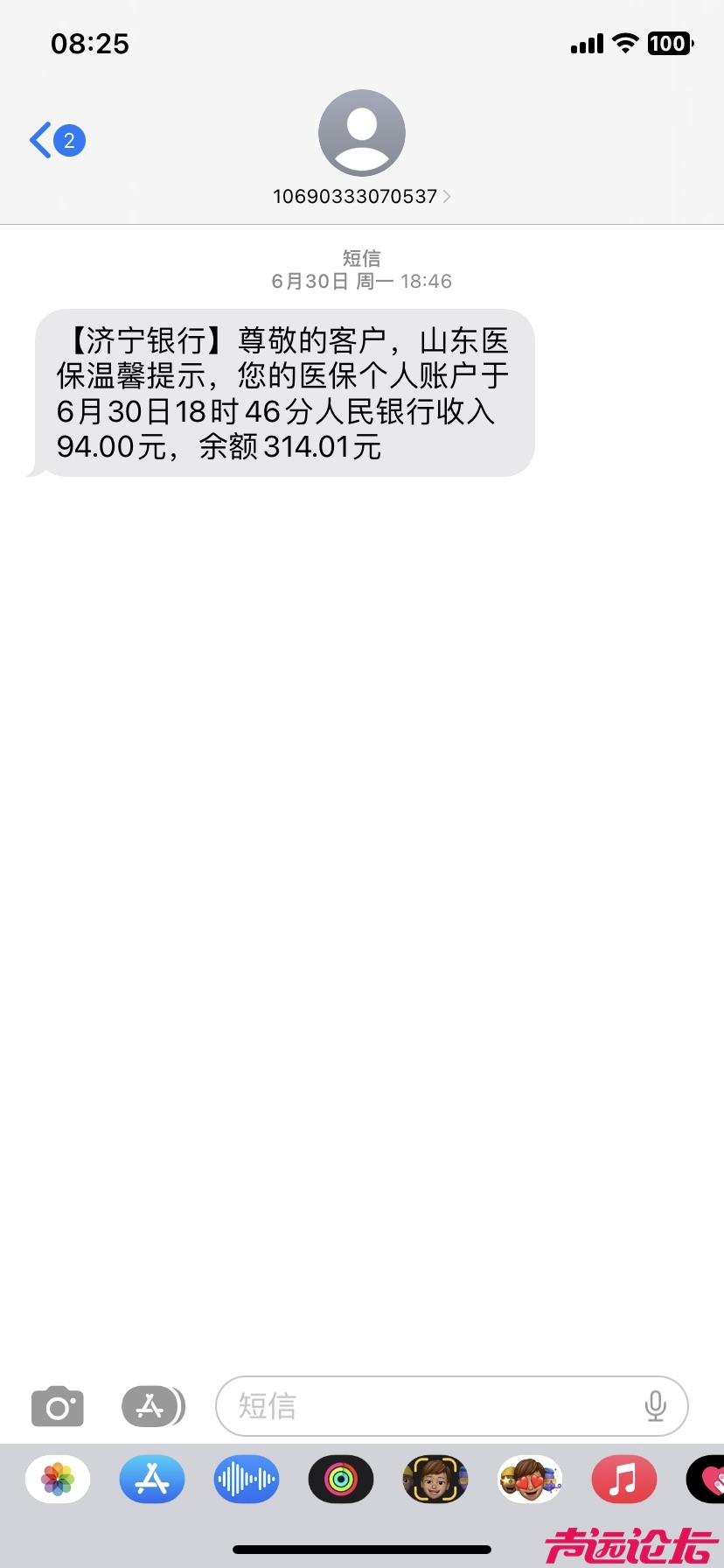Tap the contact avatar photo
The width and height of the screenshot is (724, 1568).
pos(362,131)
